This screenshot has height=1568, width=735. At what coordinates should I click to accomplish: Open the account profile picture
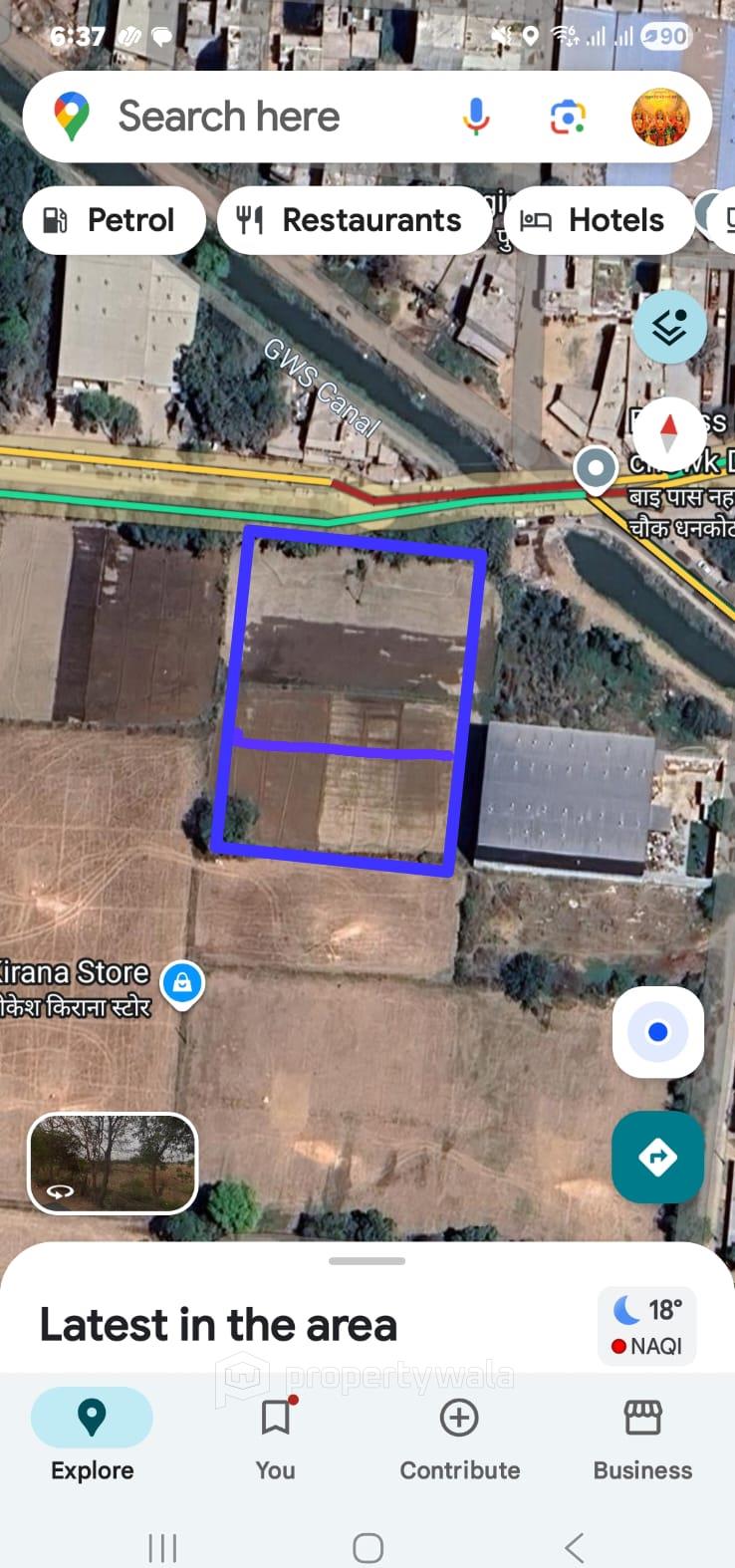click(x=660, y=118)
